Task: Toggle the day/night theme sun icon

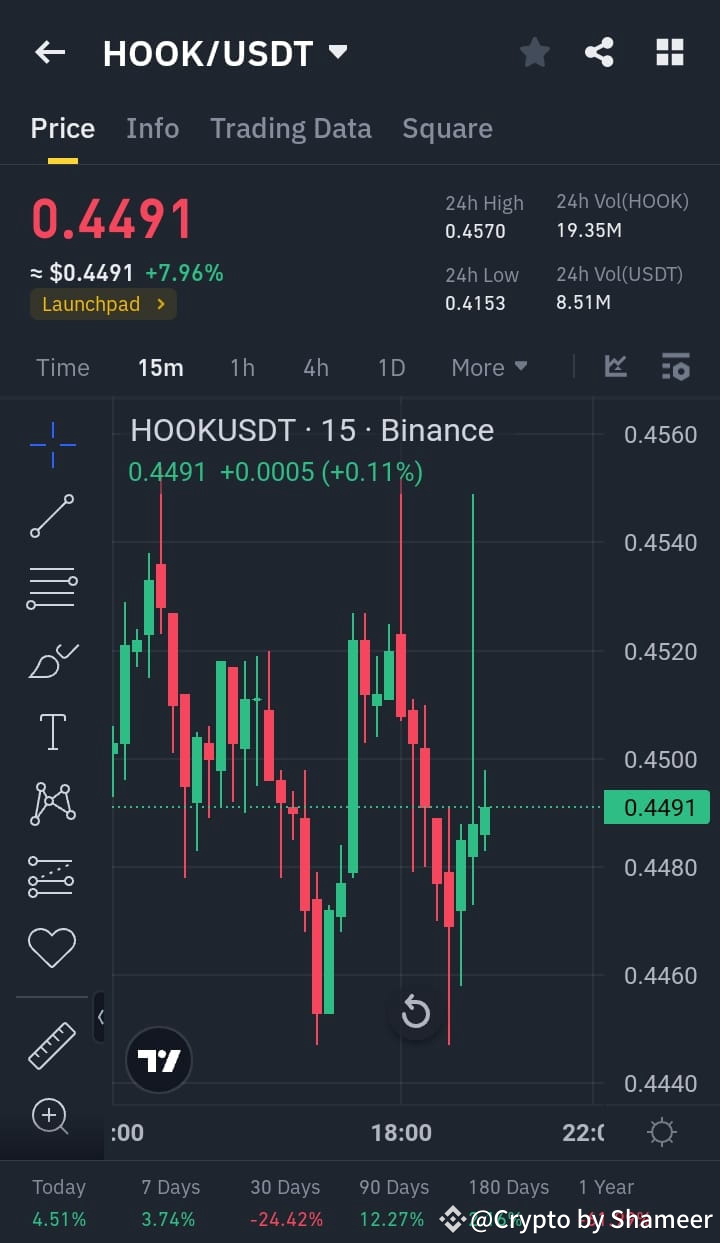Action: click(660, 1131)
